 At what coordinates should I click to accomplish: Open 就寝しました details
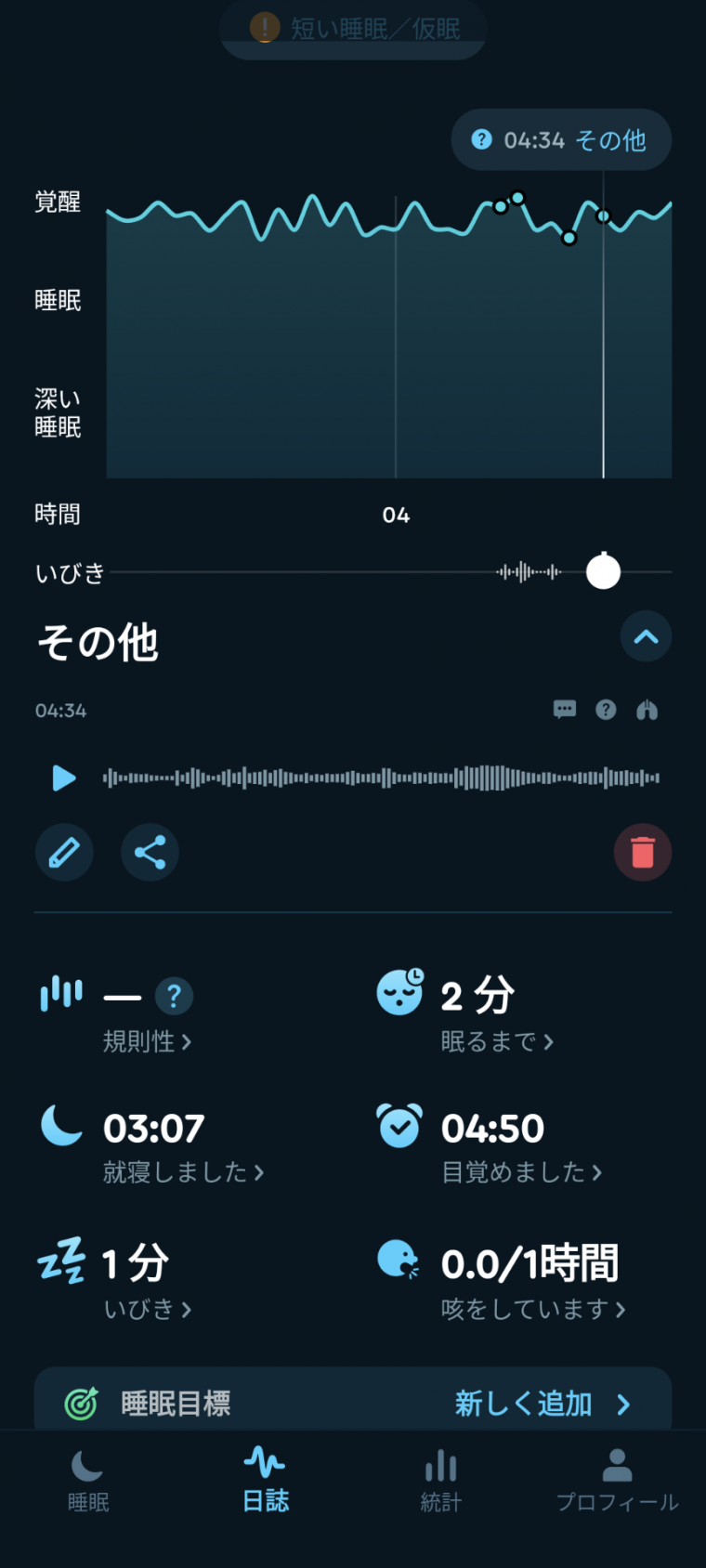point(183,1172)
